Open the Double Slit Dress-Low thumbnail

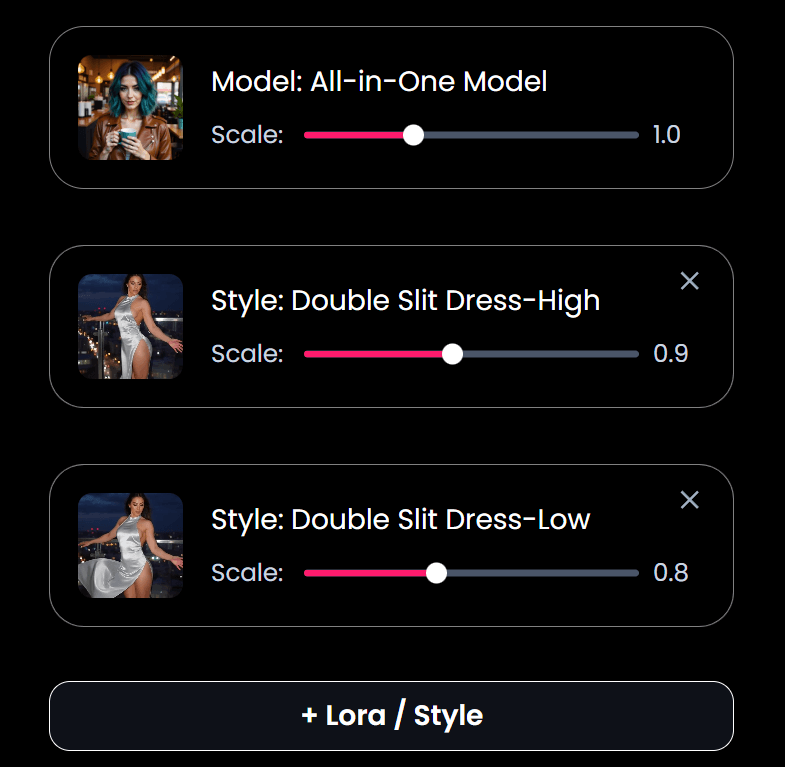pyautogui.click(x=130, y=545)
